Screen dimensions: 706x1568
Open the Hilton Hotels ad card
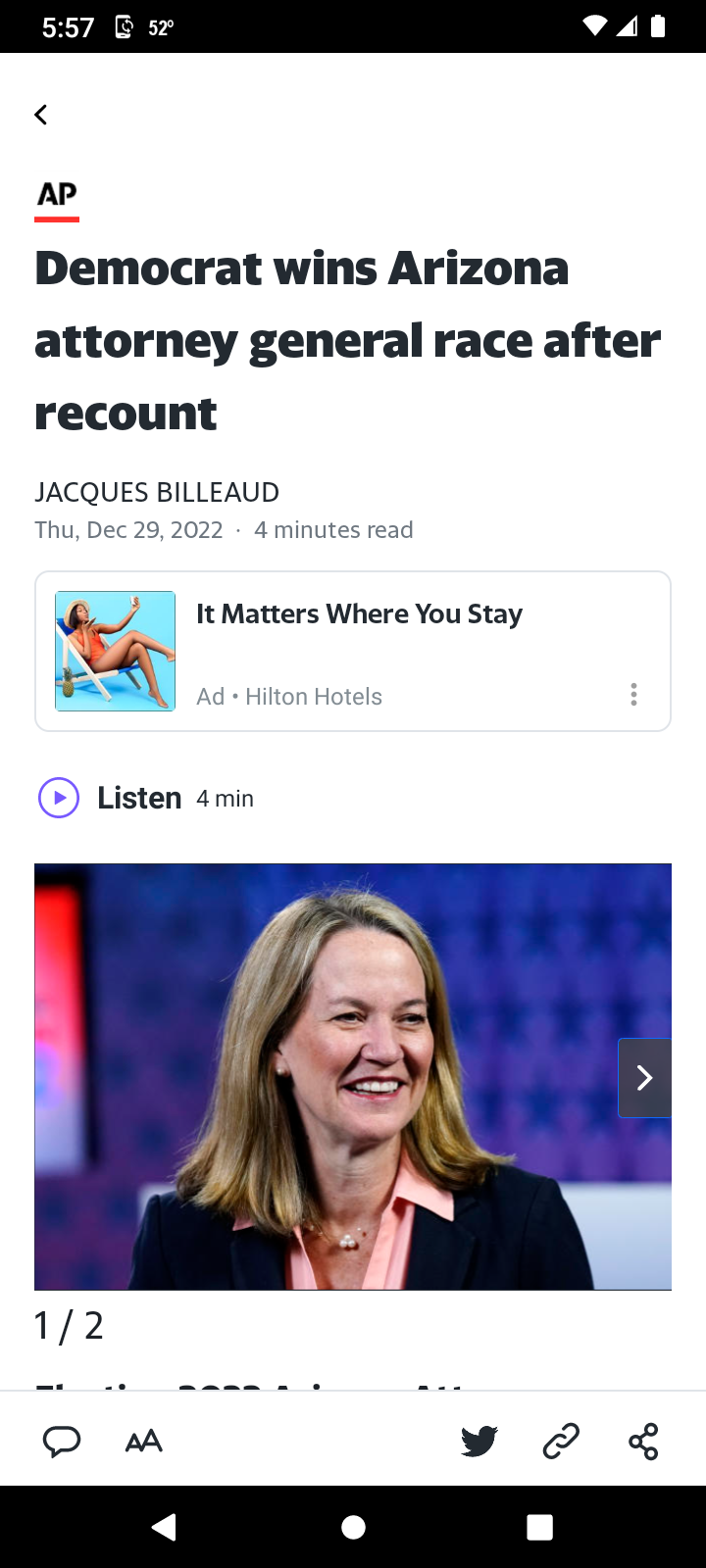353,651
